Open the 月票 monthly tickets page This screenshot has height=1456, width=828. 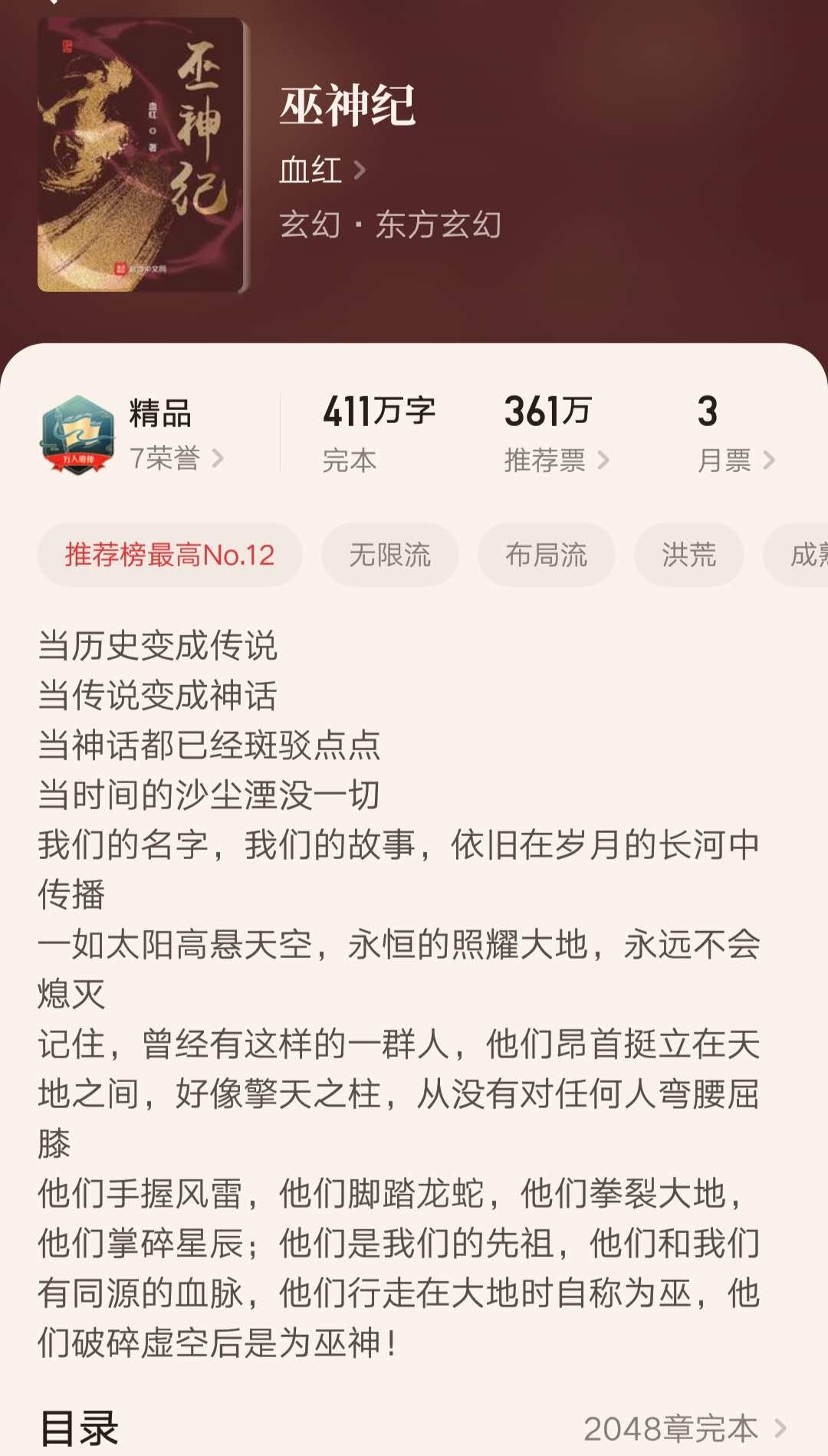[x=735, y=460]
